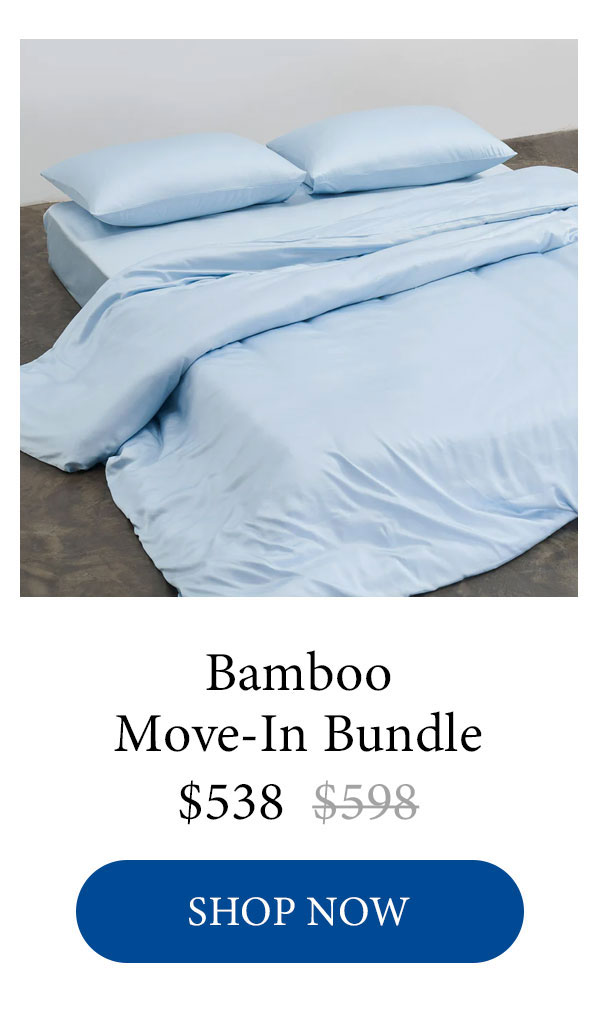Image resolution: width=600 pixels, height=1009 pixels.
Task: Open the Bamboo Move-In Bundle product image
Action: (299, 318)
